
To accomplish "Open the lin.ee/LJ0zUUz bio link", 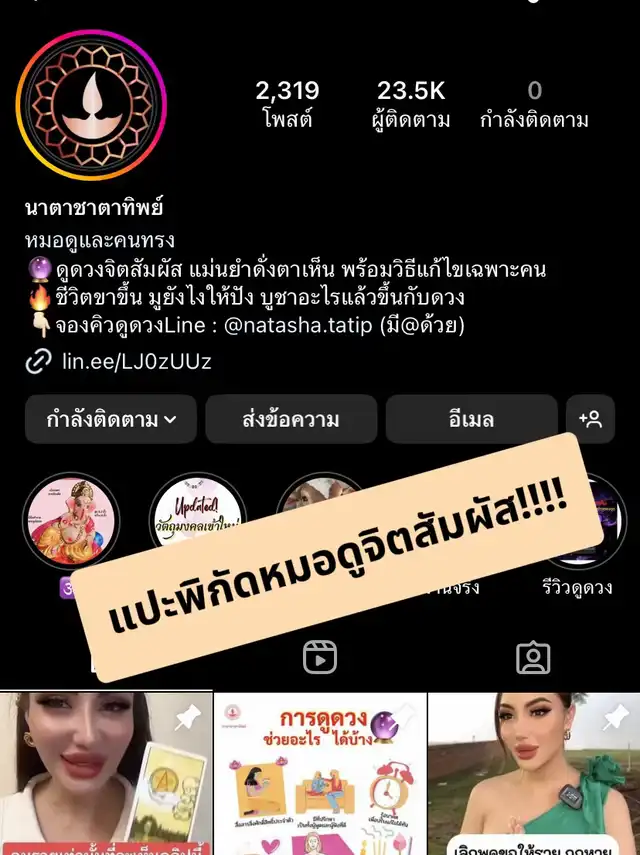I will tap(136, 362).
